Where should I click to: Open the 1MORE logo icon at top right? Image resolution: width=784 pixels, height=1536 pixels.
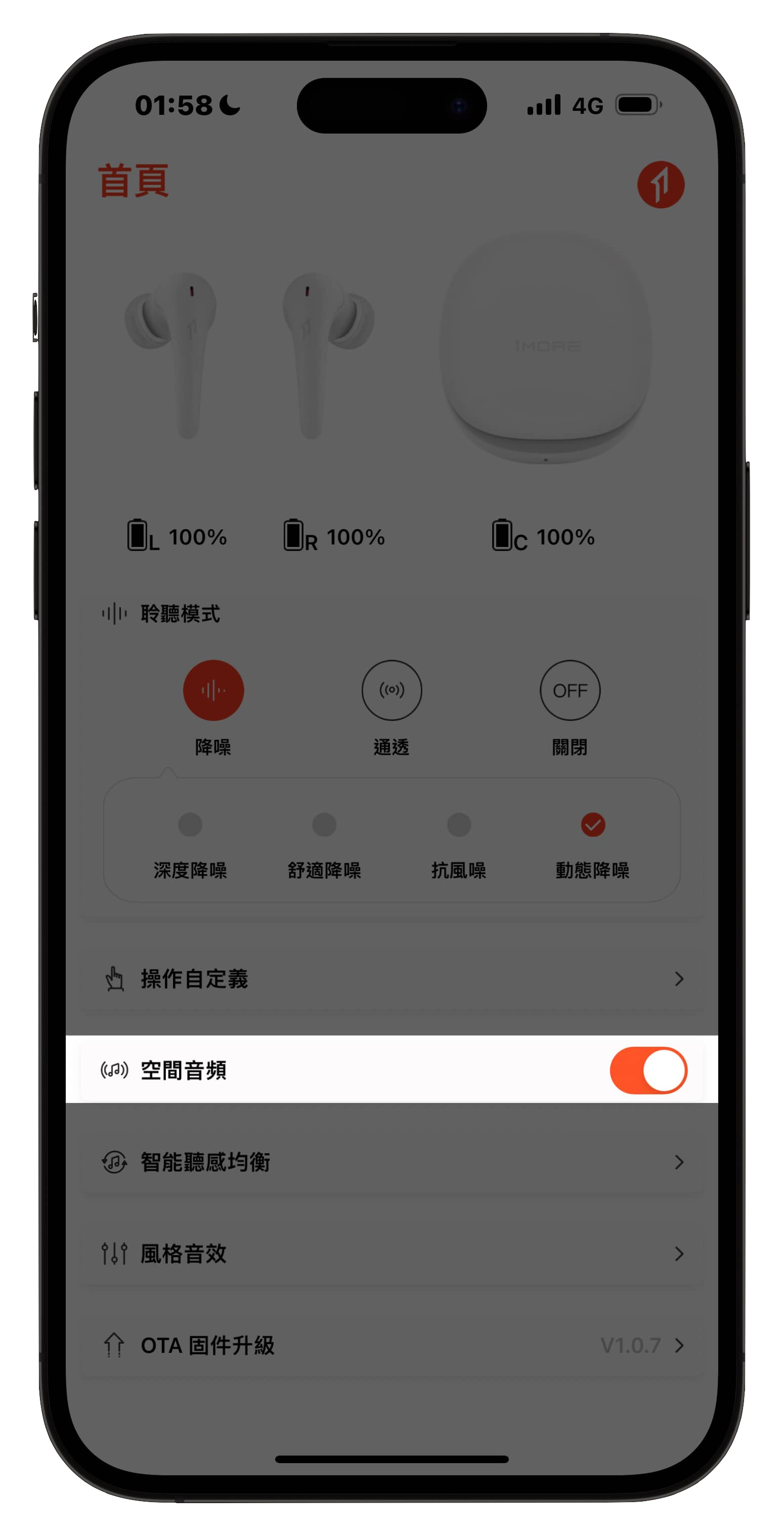click(661, 185)
